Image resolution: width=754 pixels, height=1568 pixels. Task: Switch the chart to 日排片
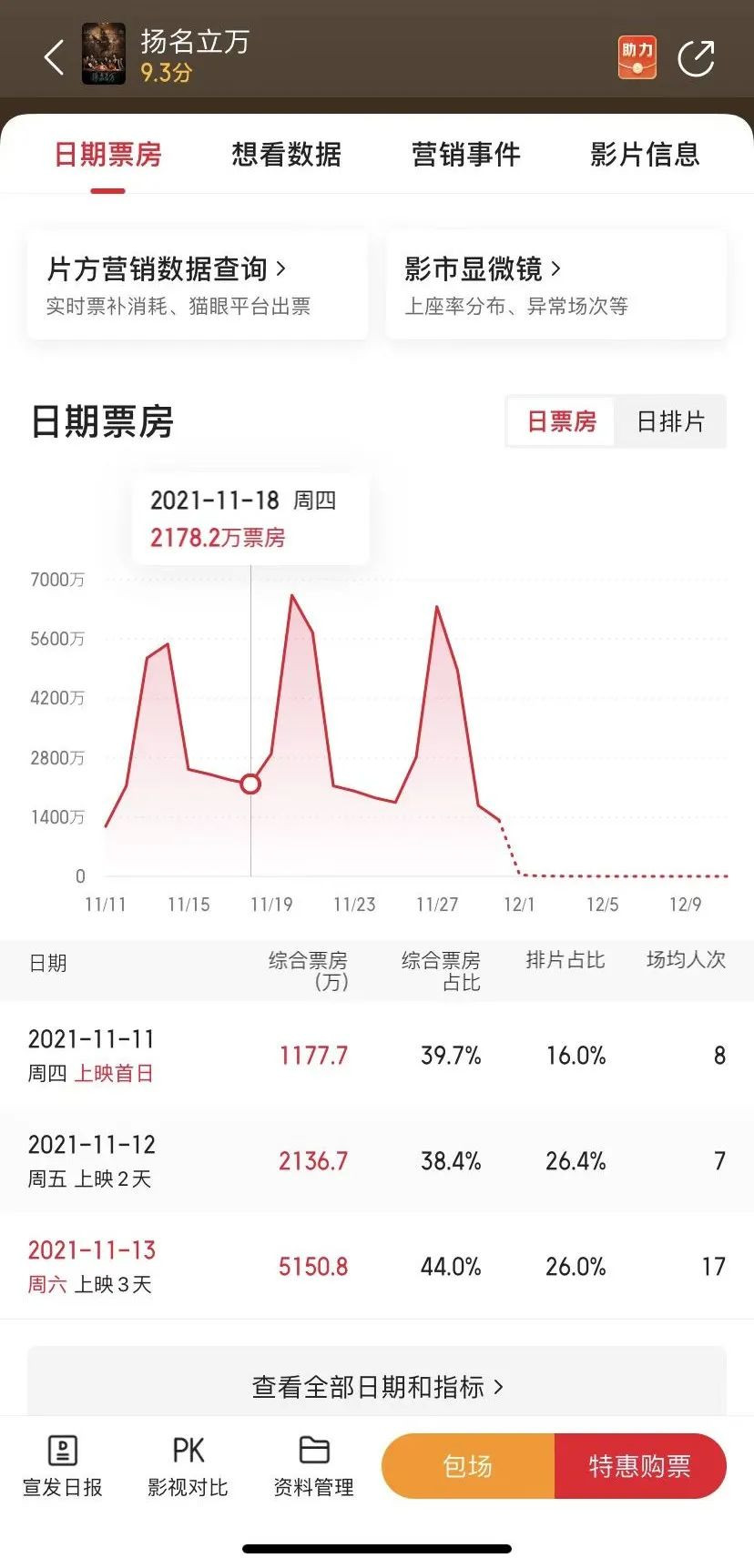coord(670,421)
